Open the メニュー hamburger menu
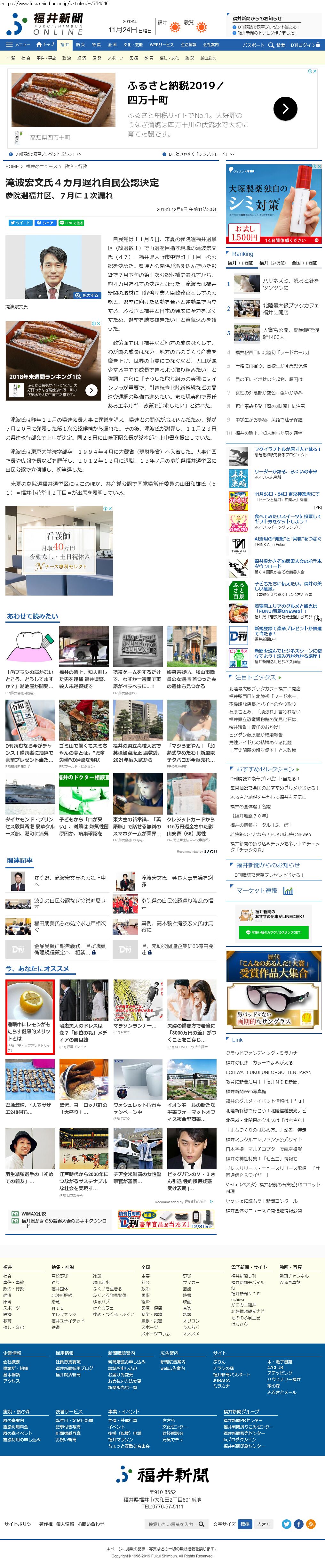 tap(18, 45)
